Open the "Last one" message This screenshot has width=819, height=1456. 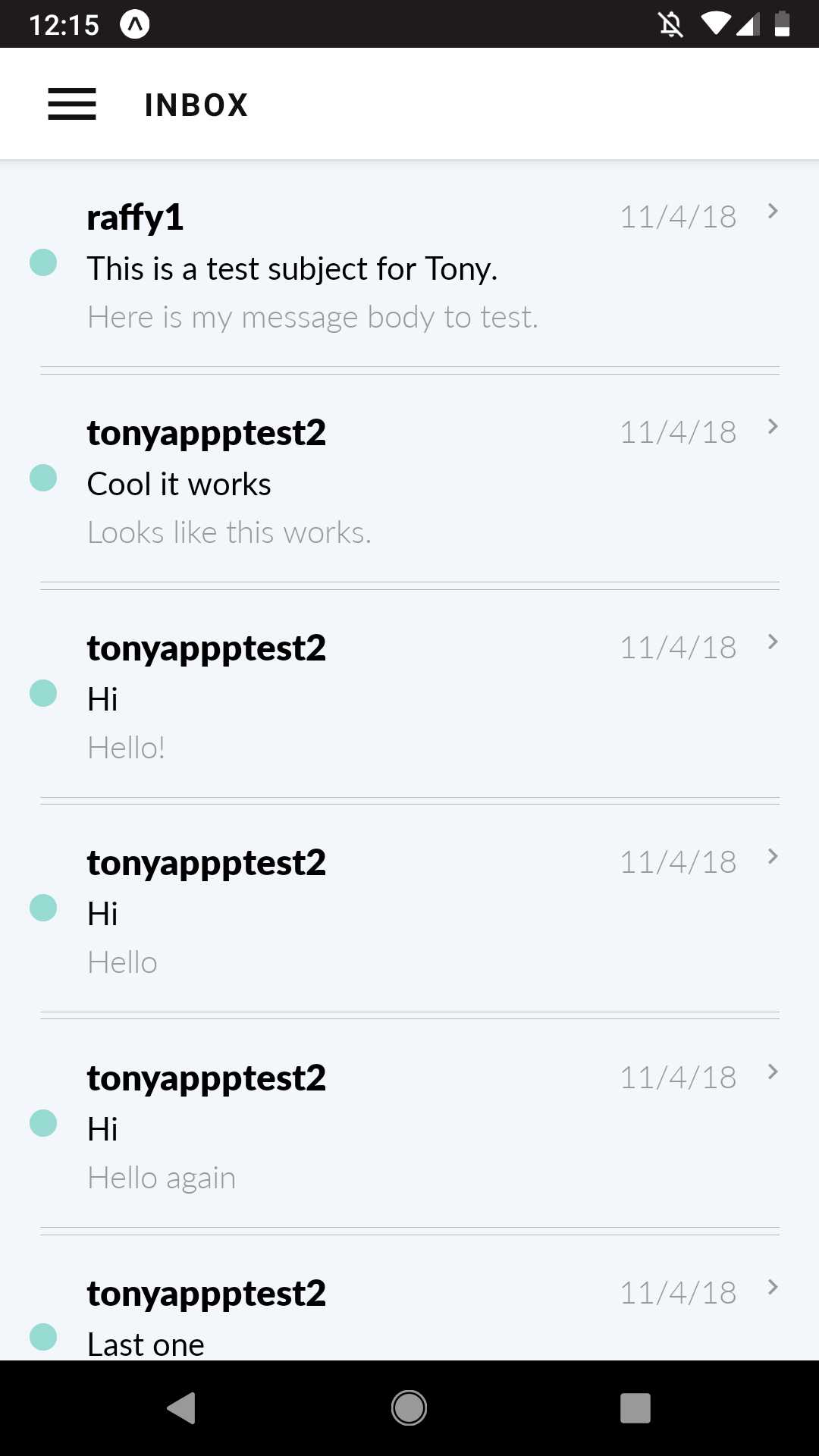coord(409,1298)
